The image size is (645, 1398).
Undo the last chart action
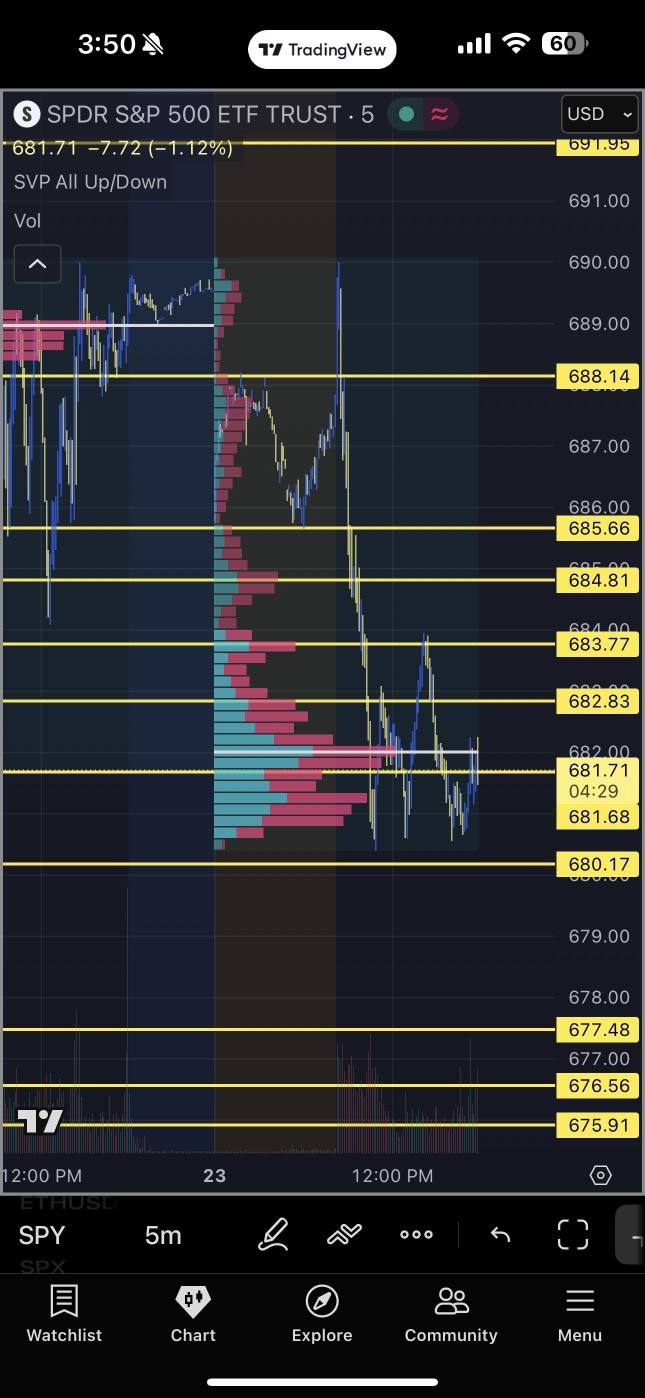click(500, 1235)
